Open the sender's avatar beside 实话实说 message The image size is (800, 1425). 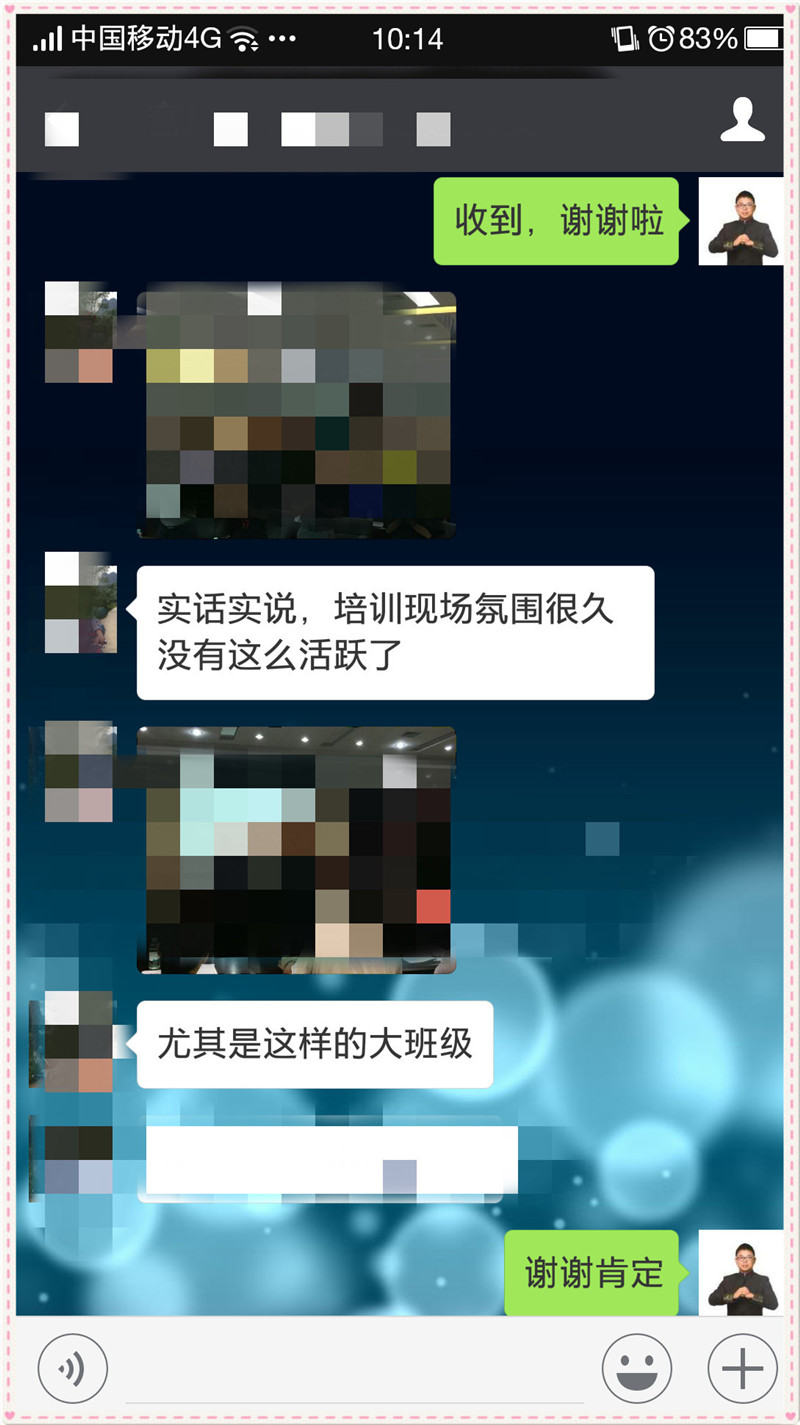point(80,602)
